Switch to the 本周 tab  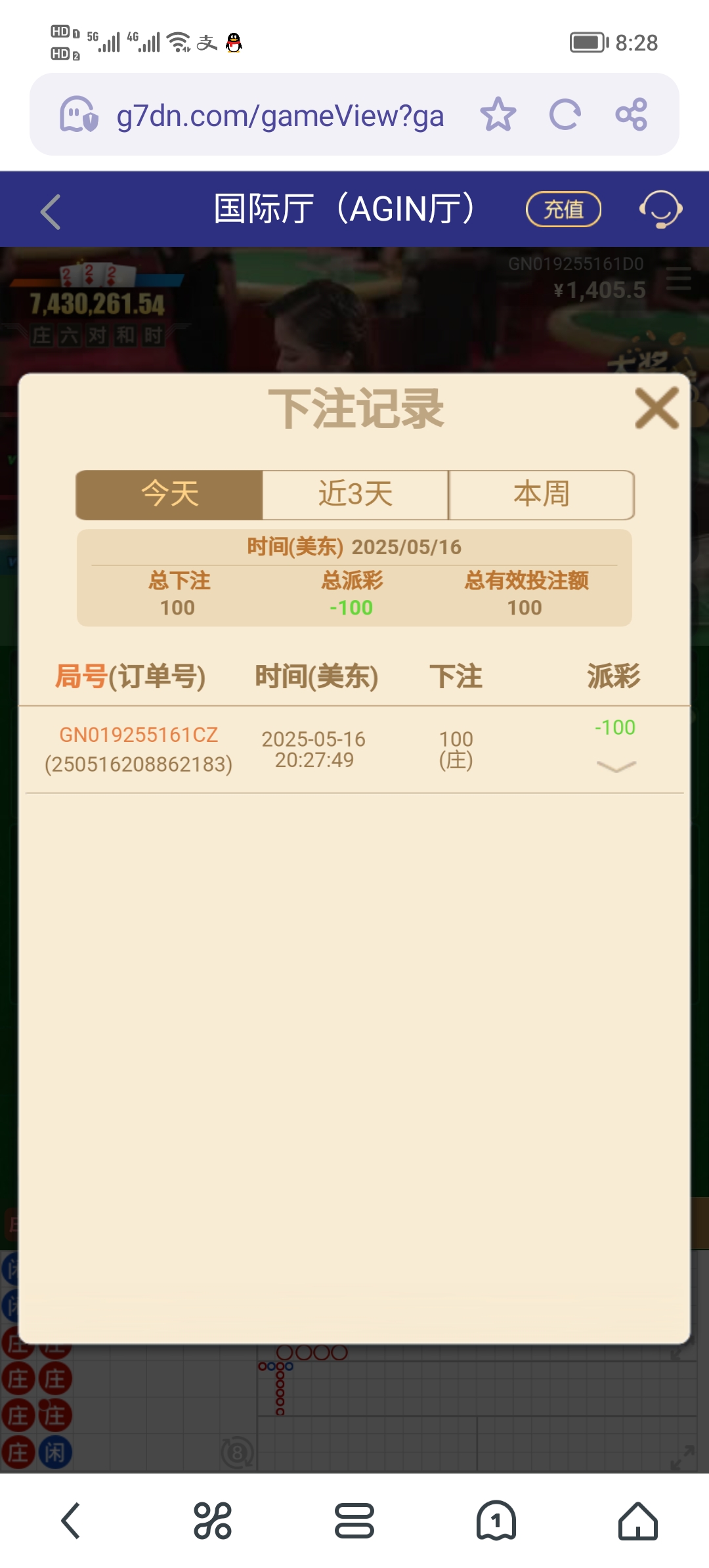[542, 494]
